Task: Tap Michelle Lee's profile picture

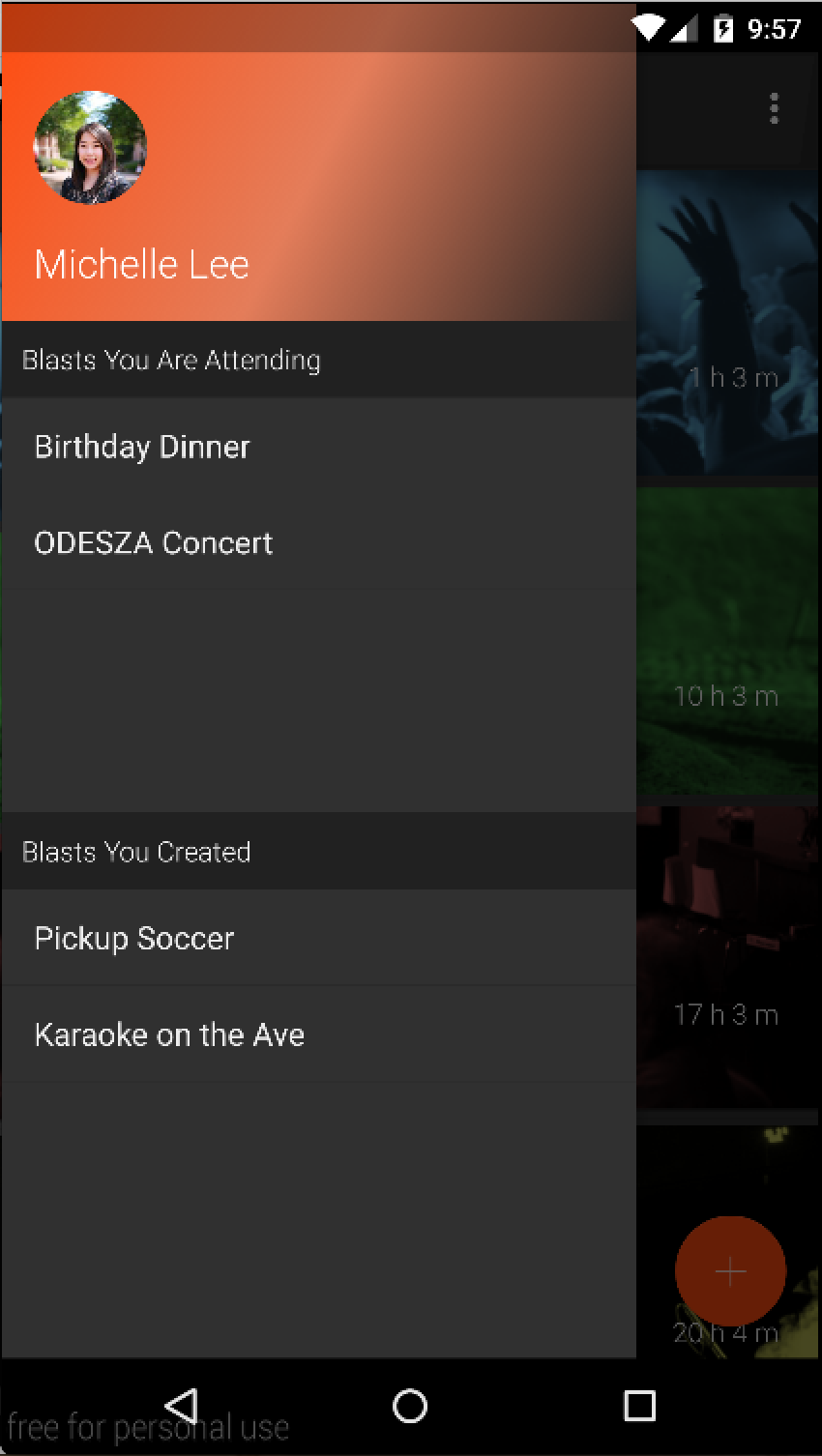Action: coord(90,148)
